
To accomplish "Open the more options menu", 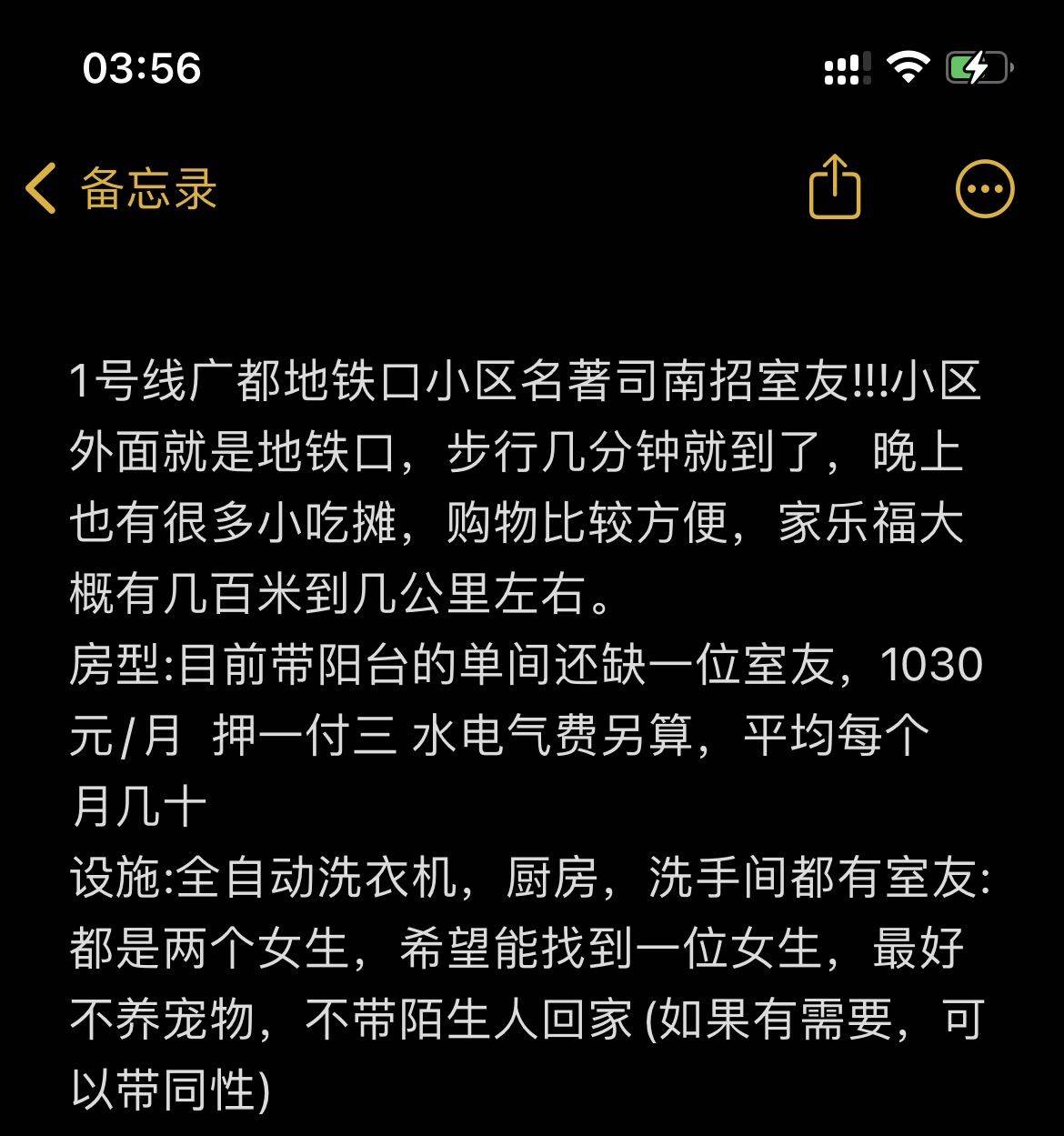I will [985, 189].
